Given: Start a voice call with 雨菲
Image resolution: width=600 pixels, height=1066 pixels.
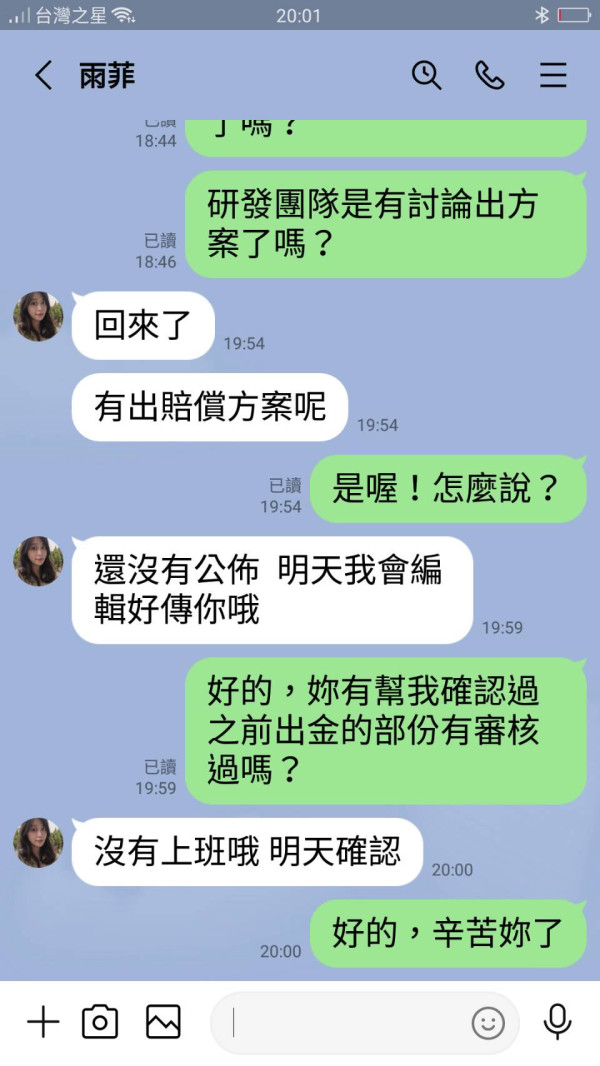Looking at the screenshot, I should click(490, 76).
